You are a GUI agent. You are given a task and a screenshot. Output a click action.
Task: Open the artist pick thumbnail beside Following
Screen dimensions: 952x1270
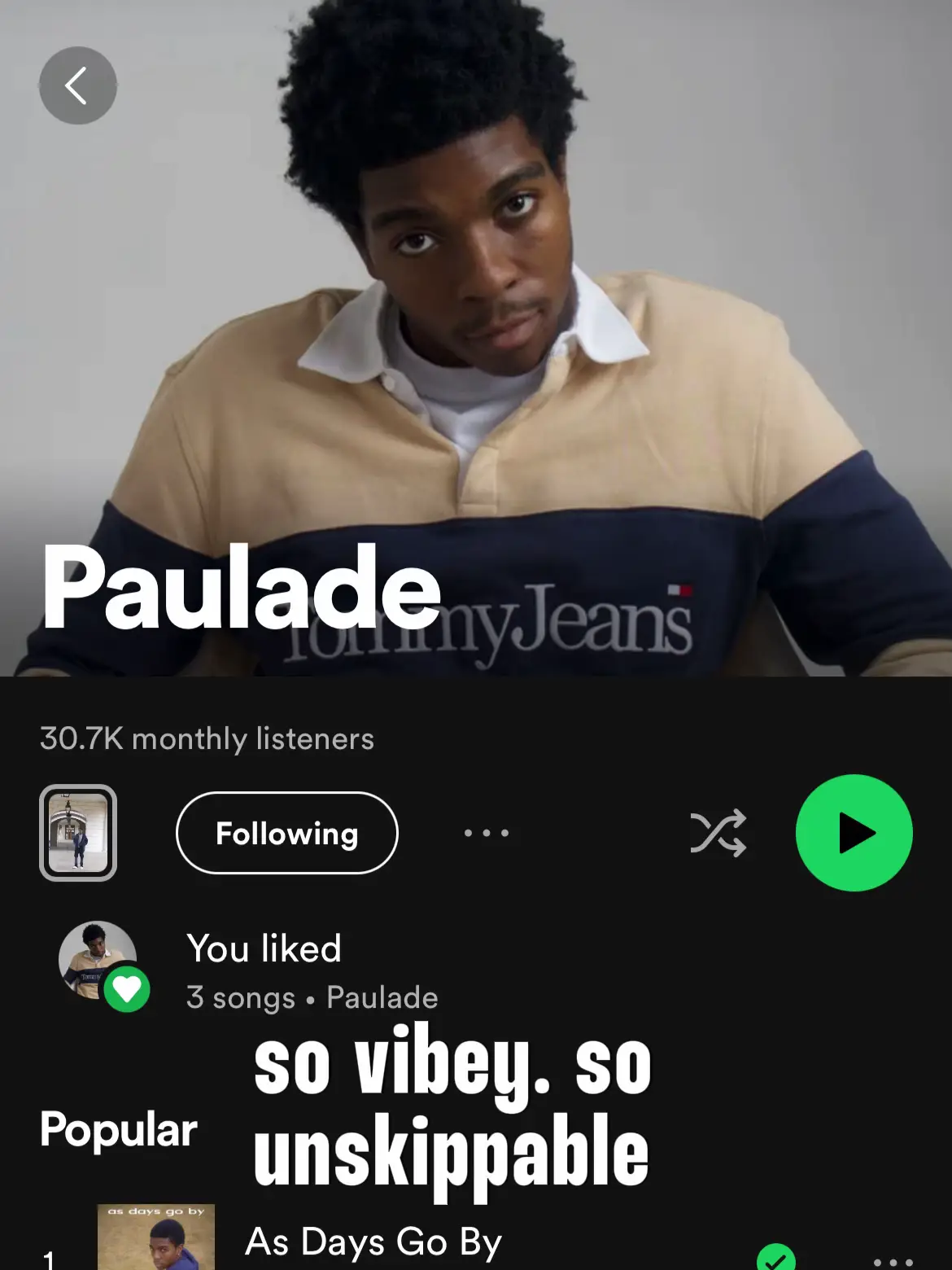(78, 833)
